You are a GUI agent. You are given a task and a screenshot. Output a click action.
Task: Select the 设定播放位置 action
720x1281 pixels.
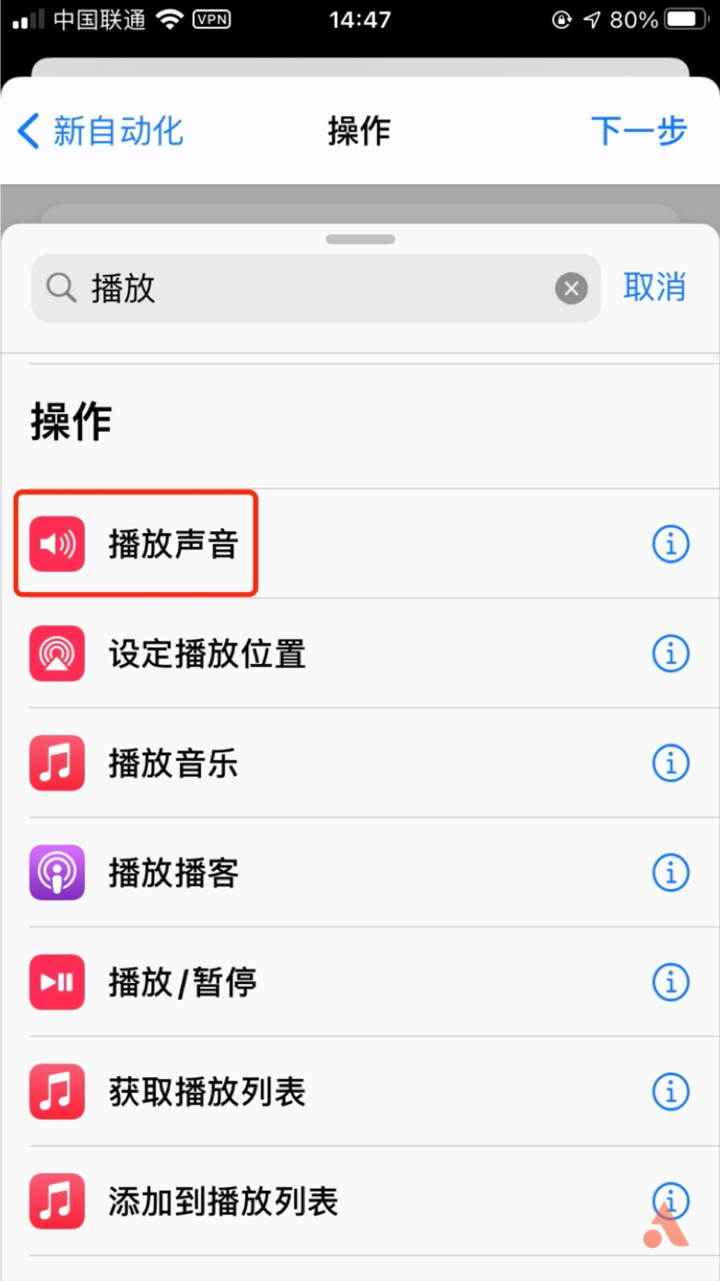[x=206, y=654]
